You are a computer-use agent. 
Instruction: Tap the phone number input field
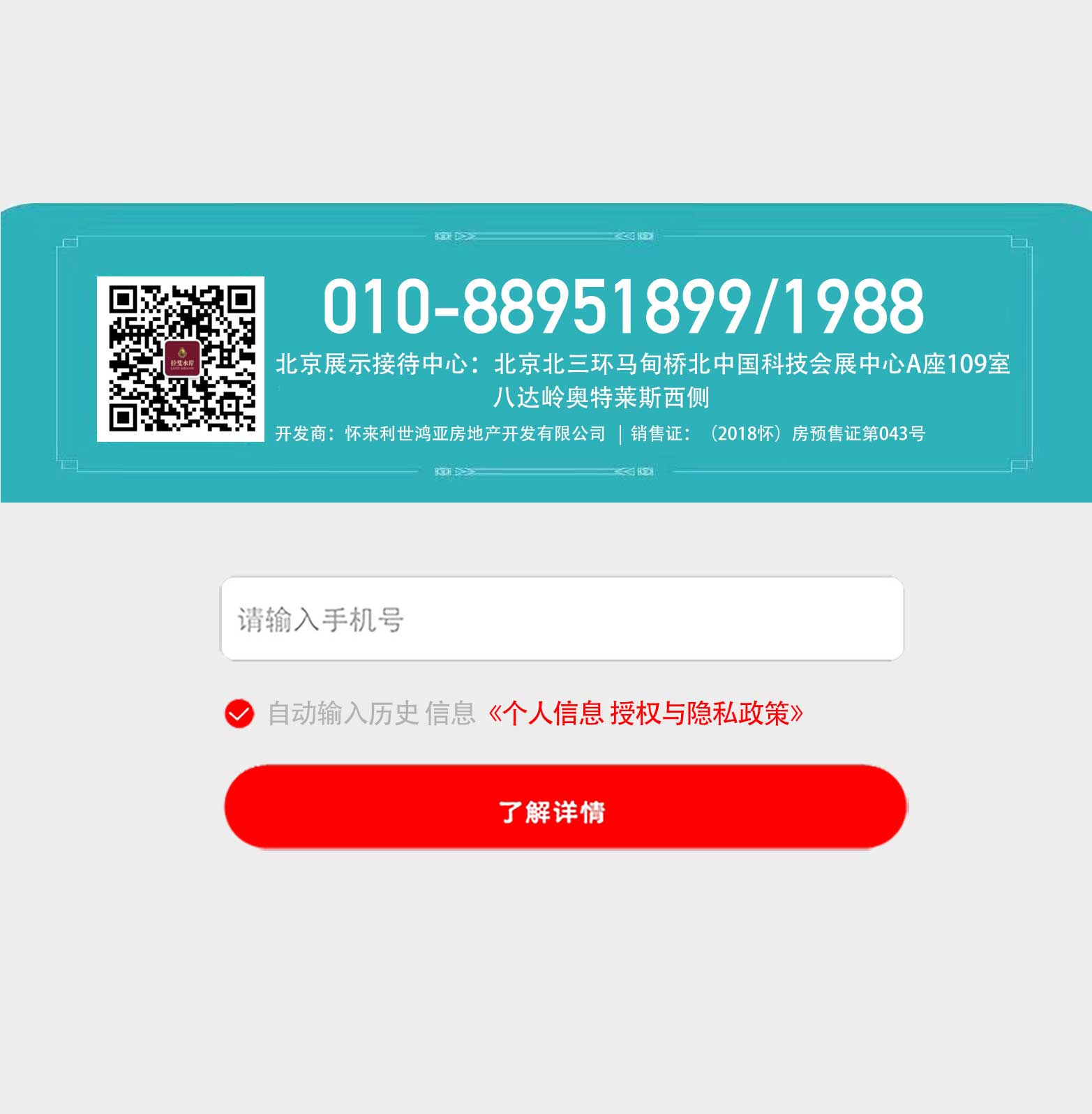coord(562,618)
